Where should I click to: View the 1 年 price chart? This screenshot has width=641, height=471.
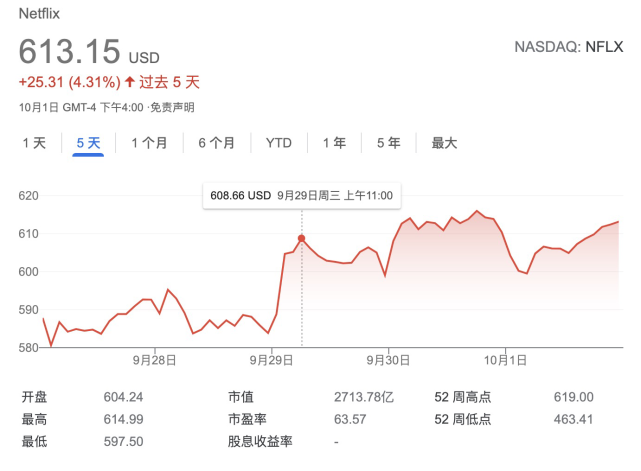[x=334, y=143]
